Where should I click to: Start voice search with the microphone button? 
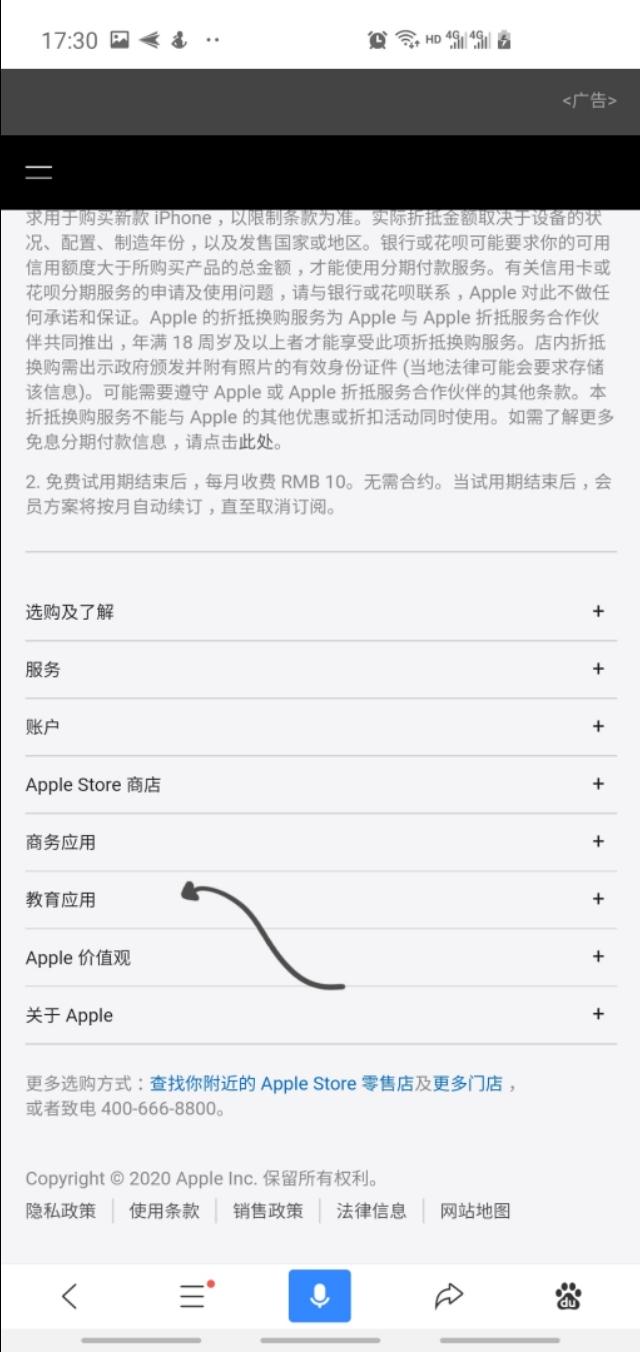(x=320, y=1296)
